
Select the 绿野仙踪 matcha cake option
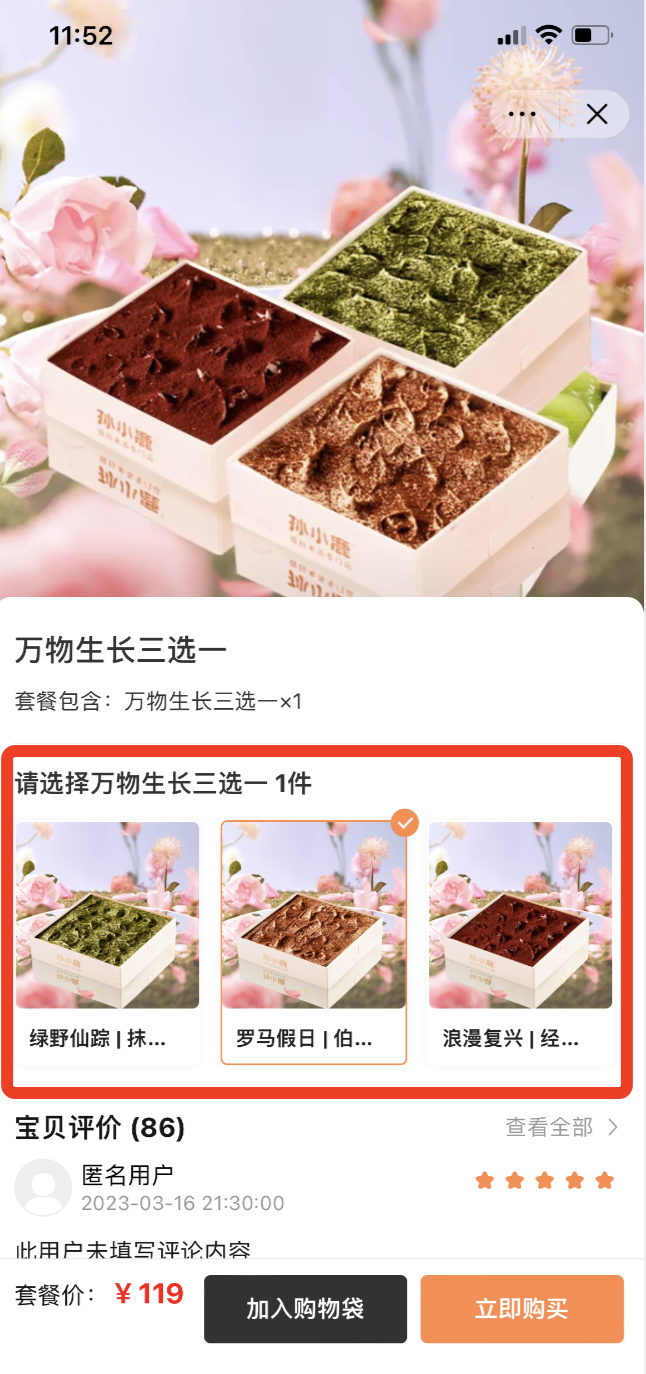[107, 940]
